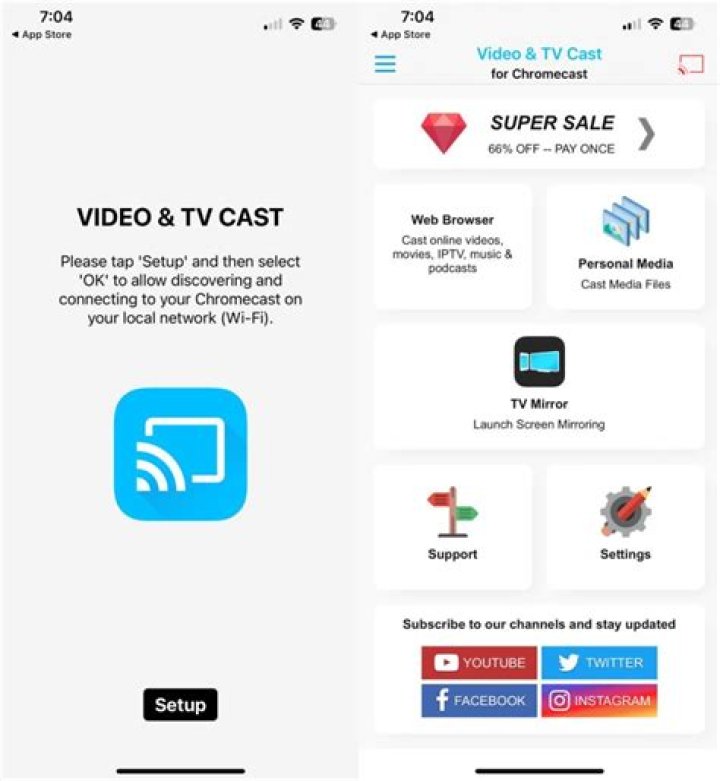Open the Web Browser card
The width and height of the screenshot is (720, 781).
(x=452, y=246)
